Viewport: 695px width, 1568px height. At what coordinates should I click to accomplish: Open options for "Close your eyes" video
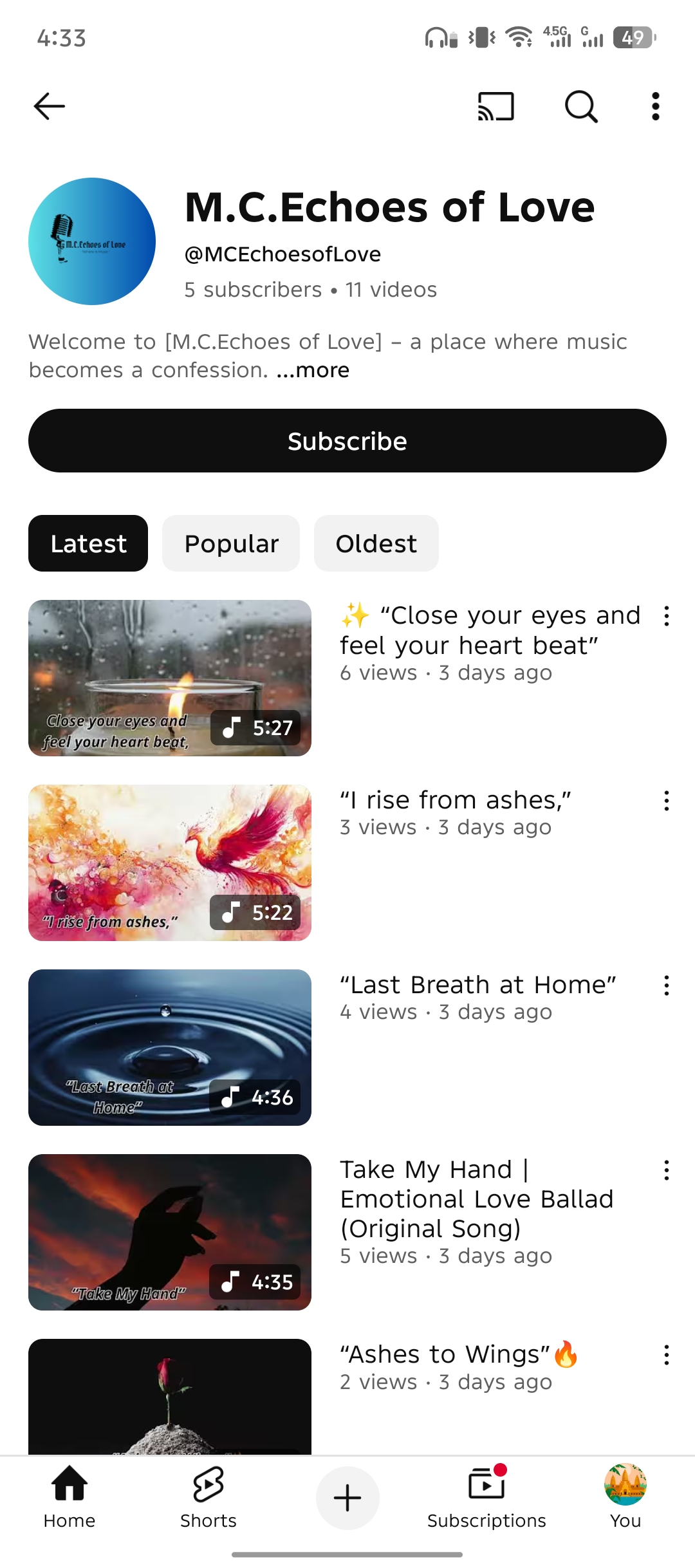pyautogui.click(x=667, y=616)
